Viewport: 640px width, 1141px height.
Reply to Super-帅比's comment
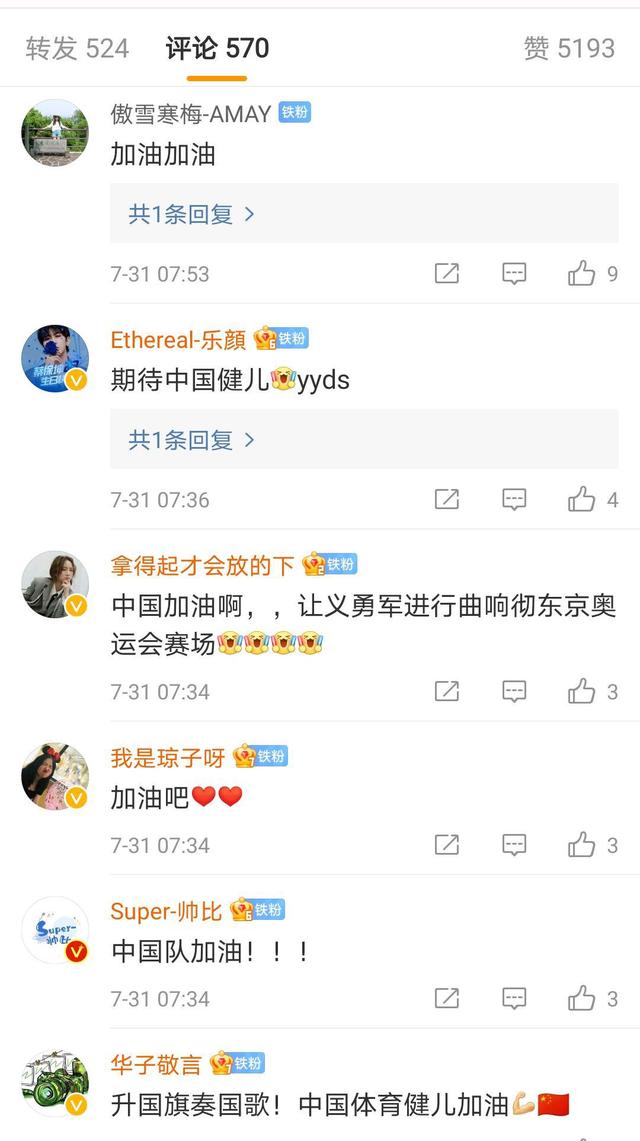pyautogui.click(x=514, y=998)
